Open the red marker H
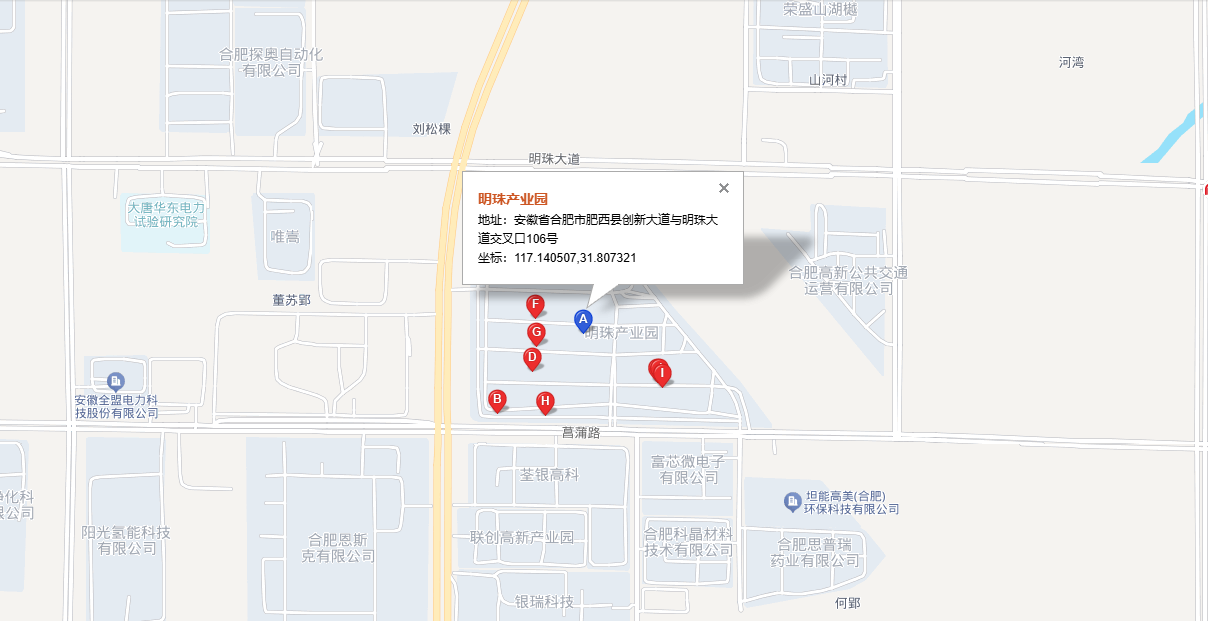1208x621 pixels. [545, 402]
